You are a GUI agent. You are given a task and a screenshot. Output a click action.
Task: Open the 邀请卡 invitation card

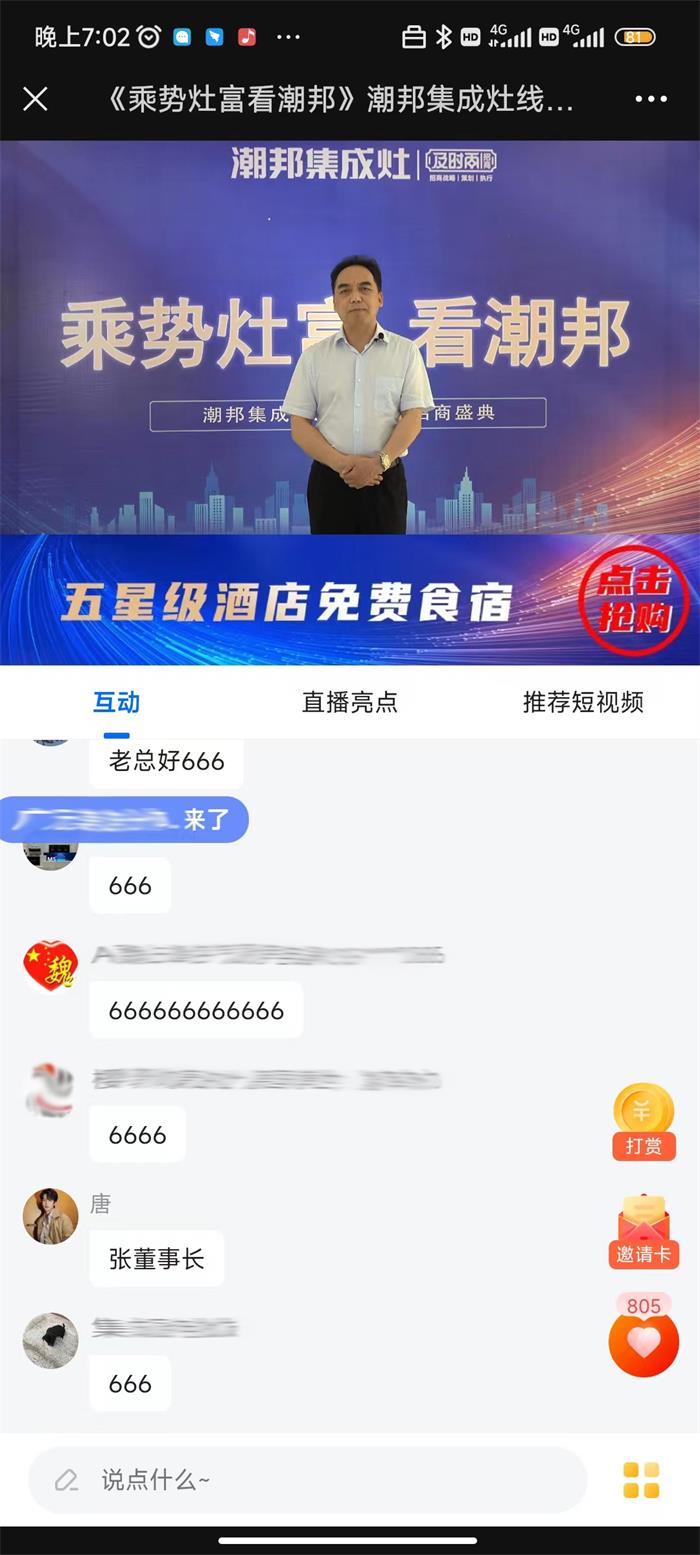643,1233
